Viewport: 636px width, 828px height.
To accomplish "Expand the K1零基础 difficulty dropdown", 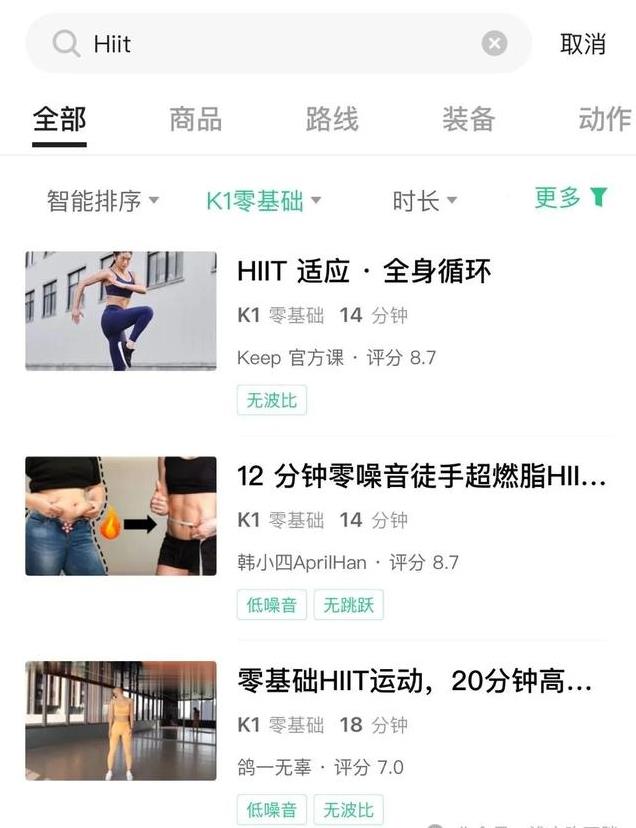I will 264,200.
